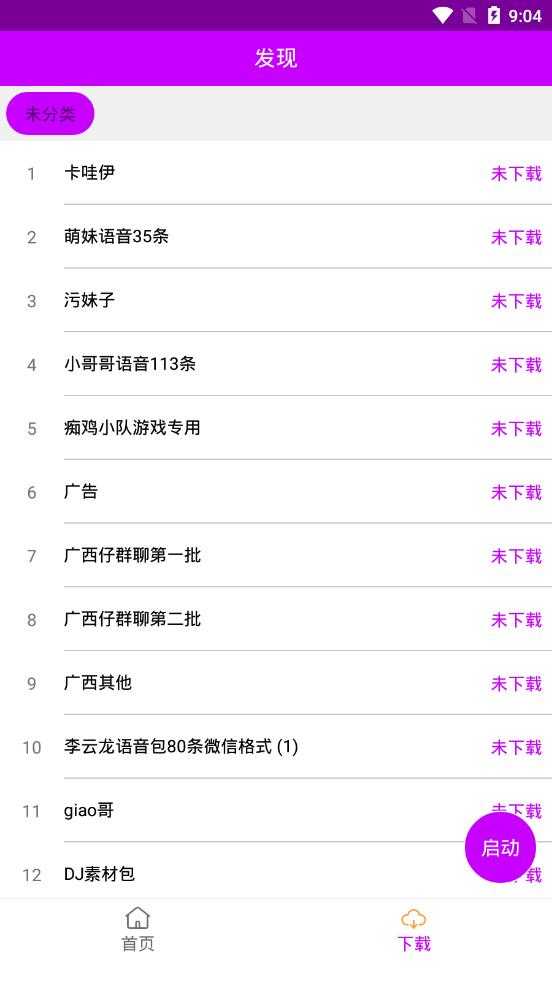The width and height of the screenshot is (552, 981).
Task: Open the 萌妹语音35条 row
Action: 276,236
